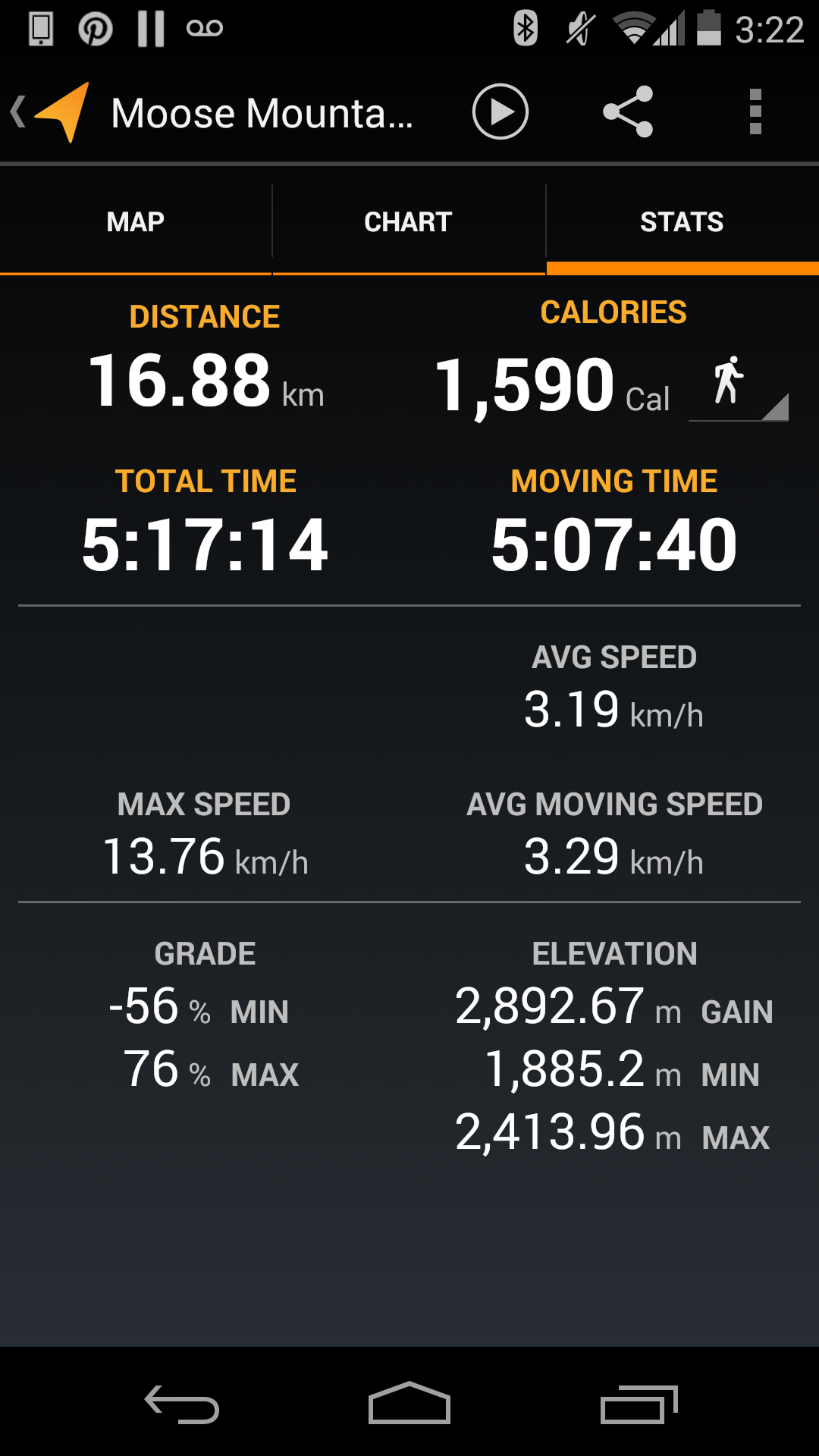Viewport: 819px width, 1456px height.
Task: Switch to the Map tab
Action: click(136, 221)
